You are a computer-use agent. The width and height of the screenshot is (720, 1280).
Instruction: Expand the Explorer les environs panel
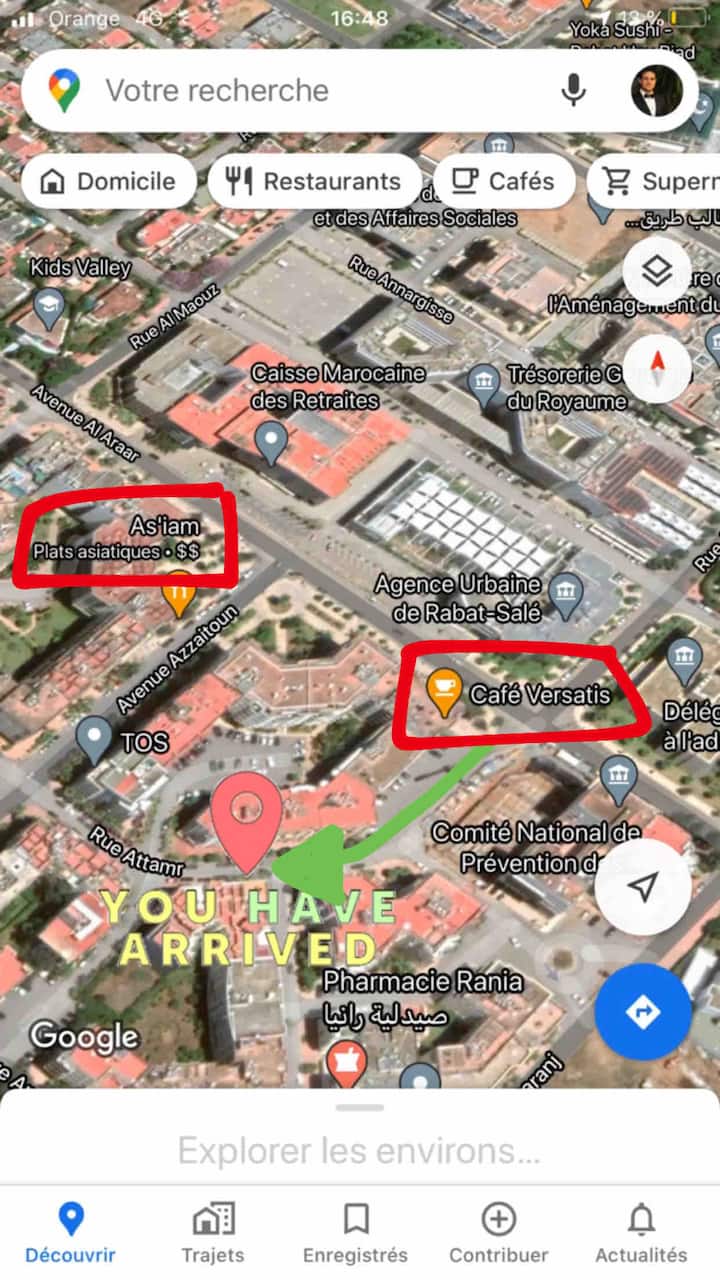[360, 1150]
